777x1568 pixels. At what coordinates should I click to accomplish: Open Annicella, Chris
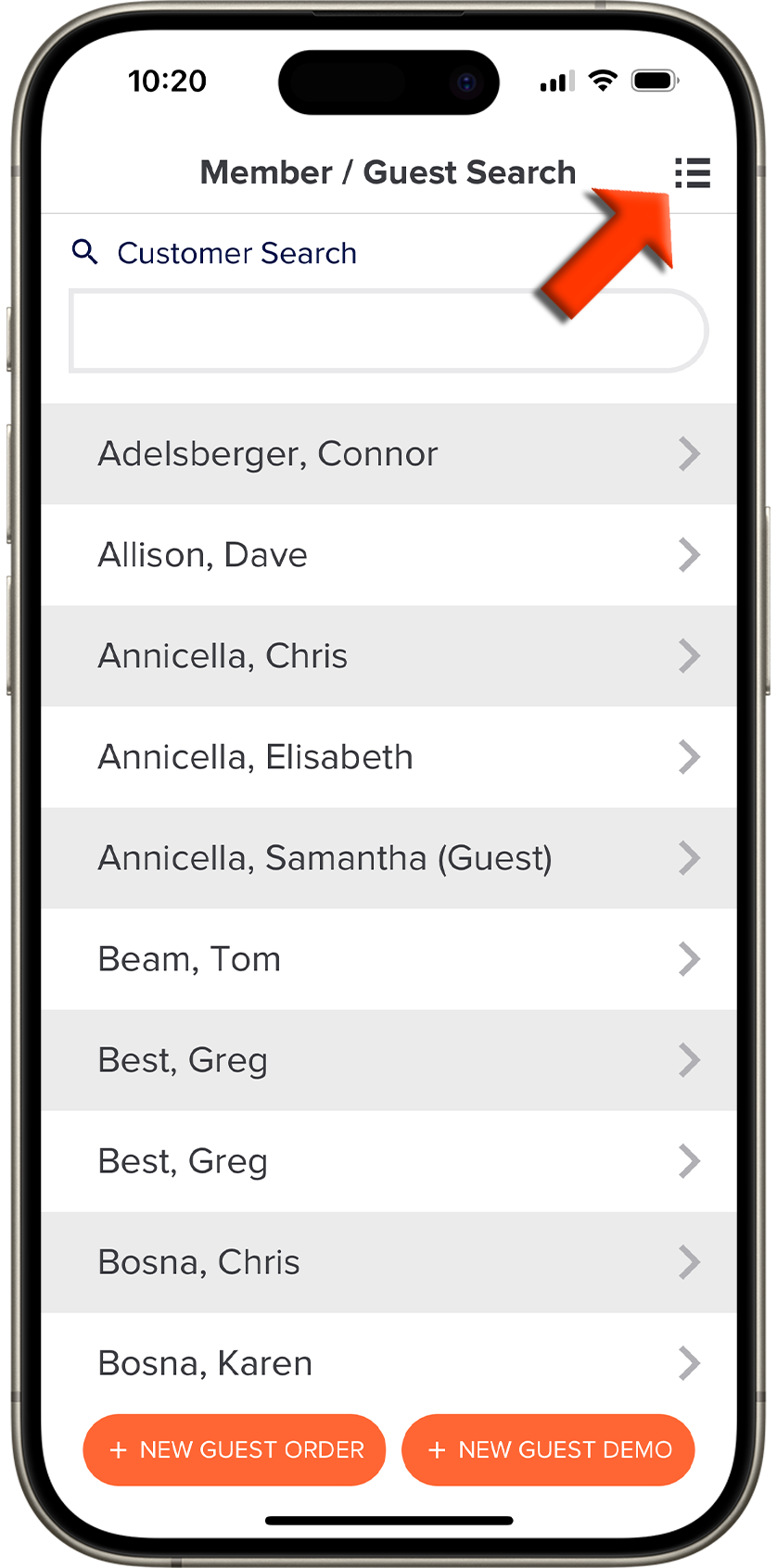(388, 656)
